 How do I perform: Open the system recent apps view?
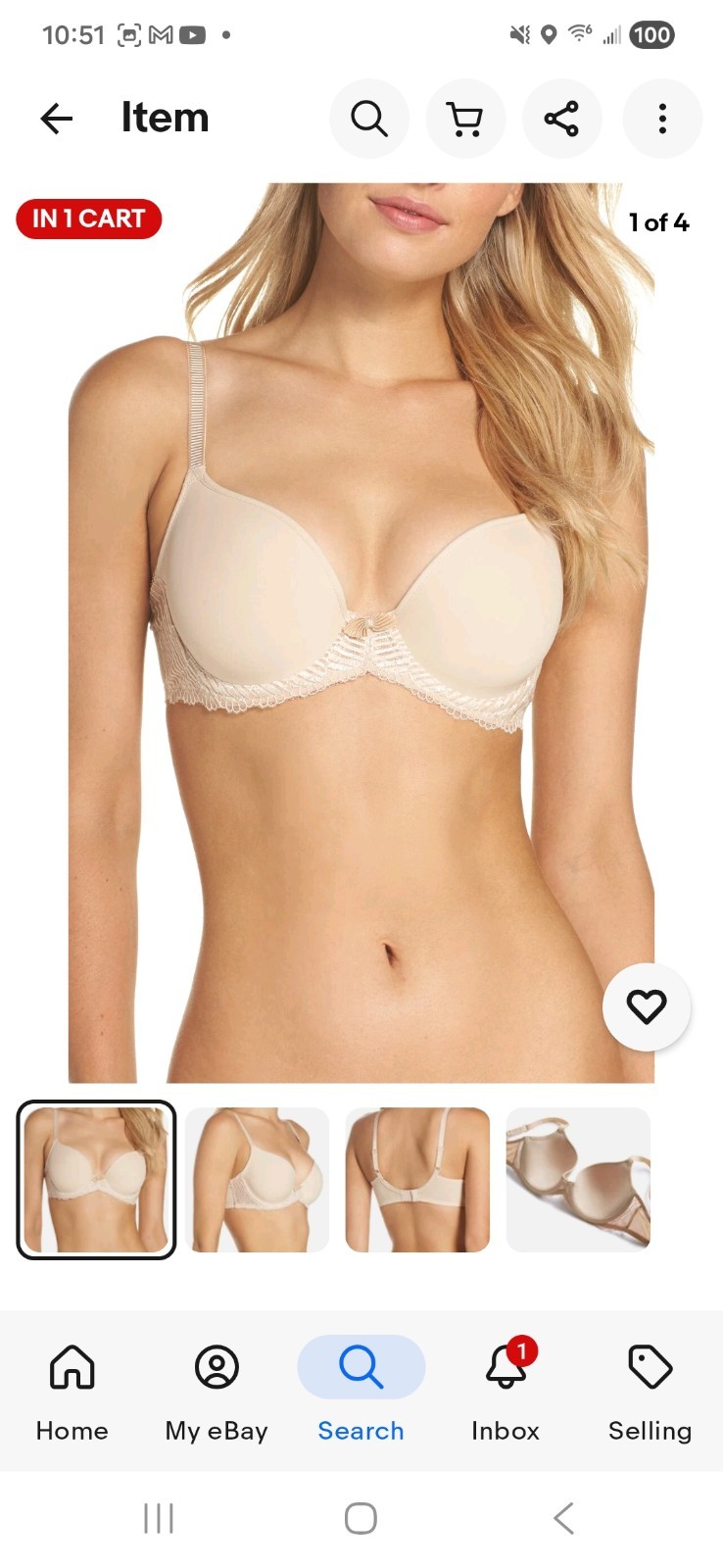[159, 1518]
